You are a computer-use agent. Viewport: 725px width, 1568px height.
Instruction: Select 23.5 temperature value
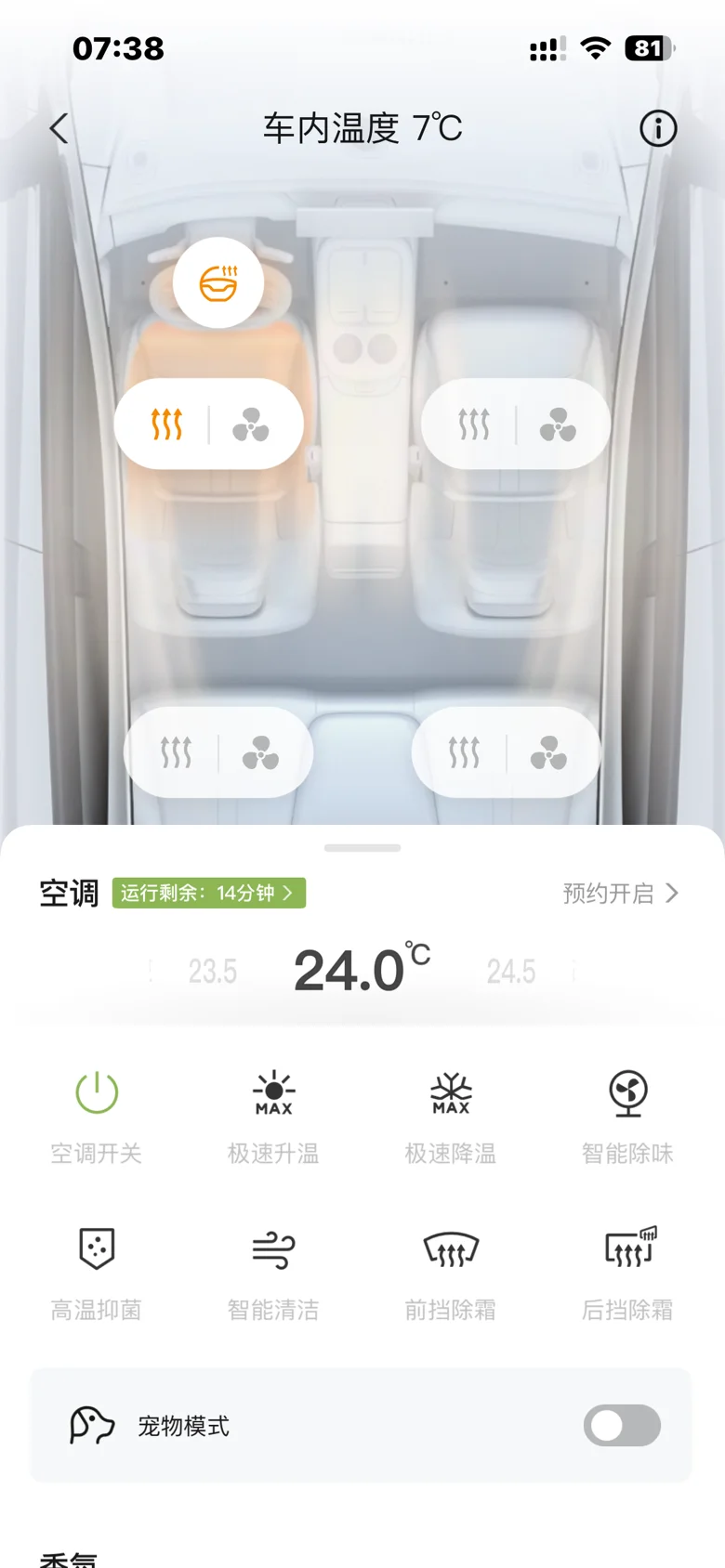click(213, 972)
